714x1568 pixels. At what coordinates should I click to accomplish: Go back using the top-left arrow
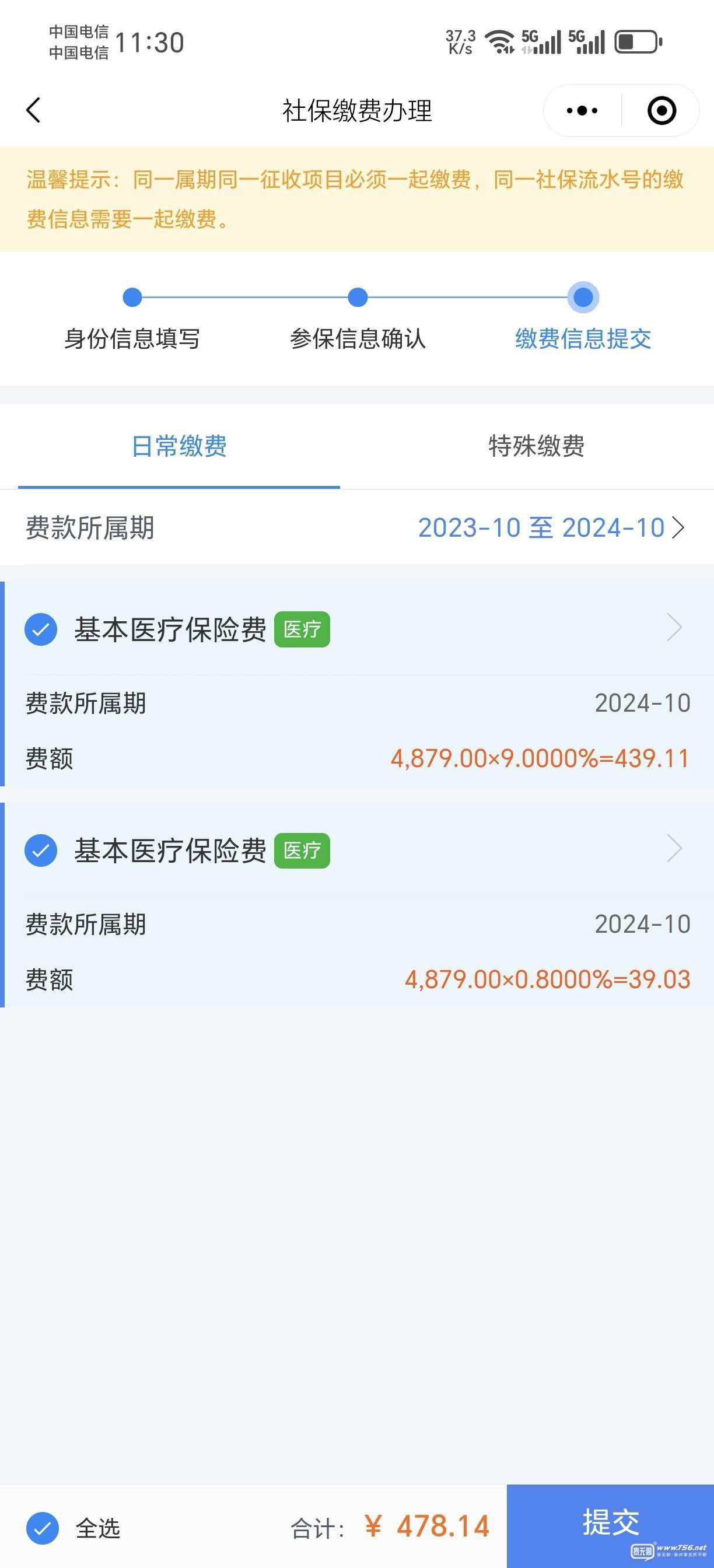point(33,110)
